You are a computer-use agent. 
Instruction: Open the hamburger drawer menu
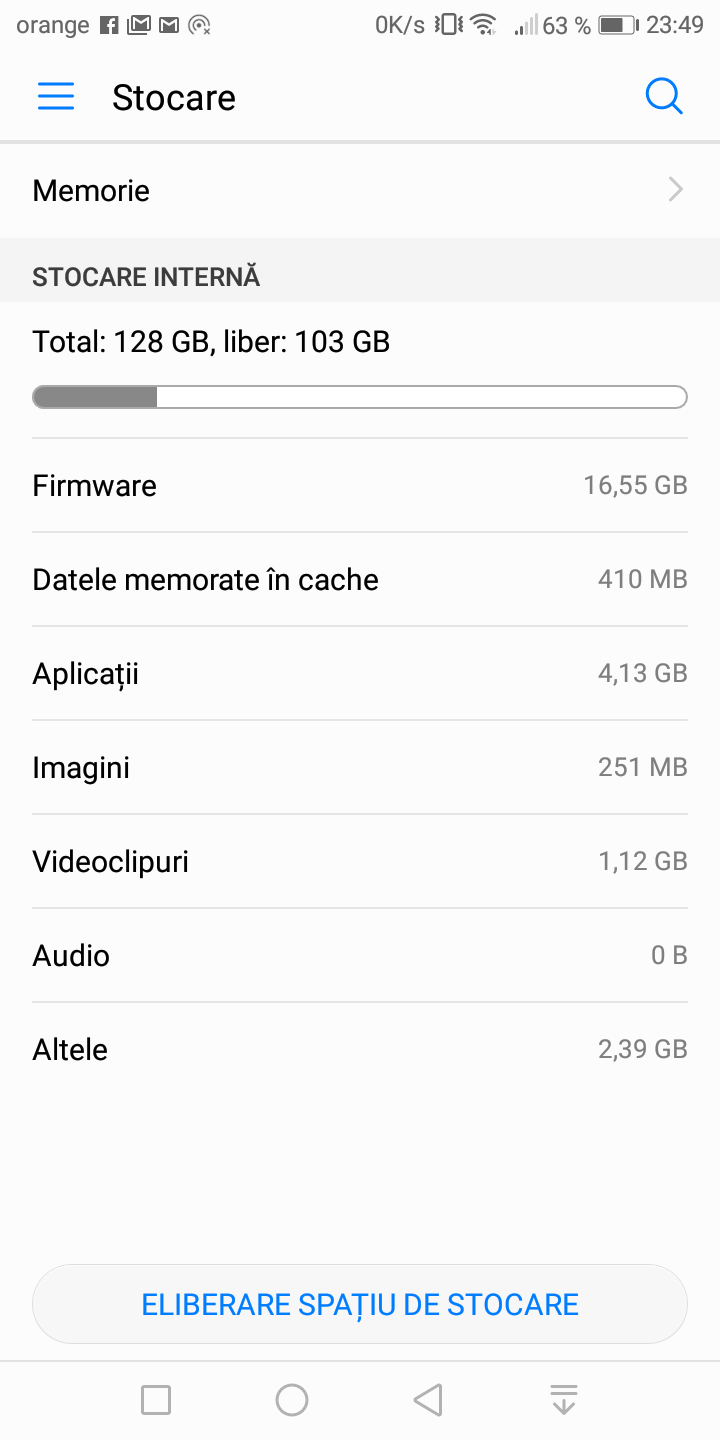click(x=56, y=97)
